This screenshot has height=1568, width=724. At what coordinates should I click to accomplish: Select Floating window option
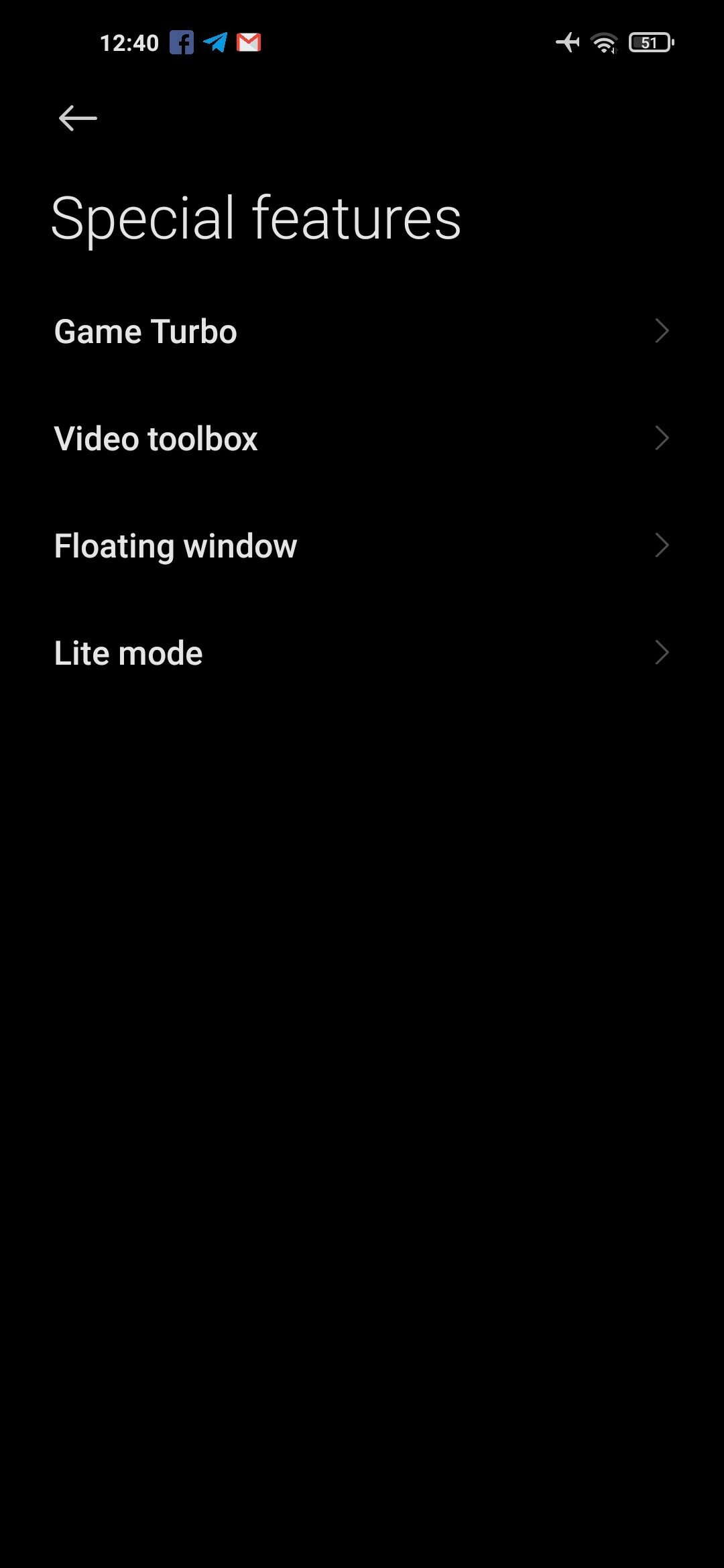coord(362,545)
